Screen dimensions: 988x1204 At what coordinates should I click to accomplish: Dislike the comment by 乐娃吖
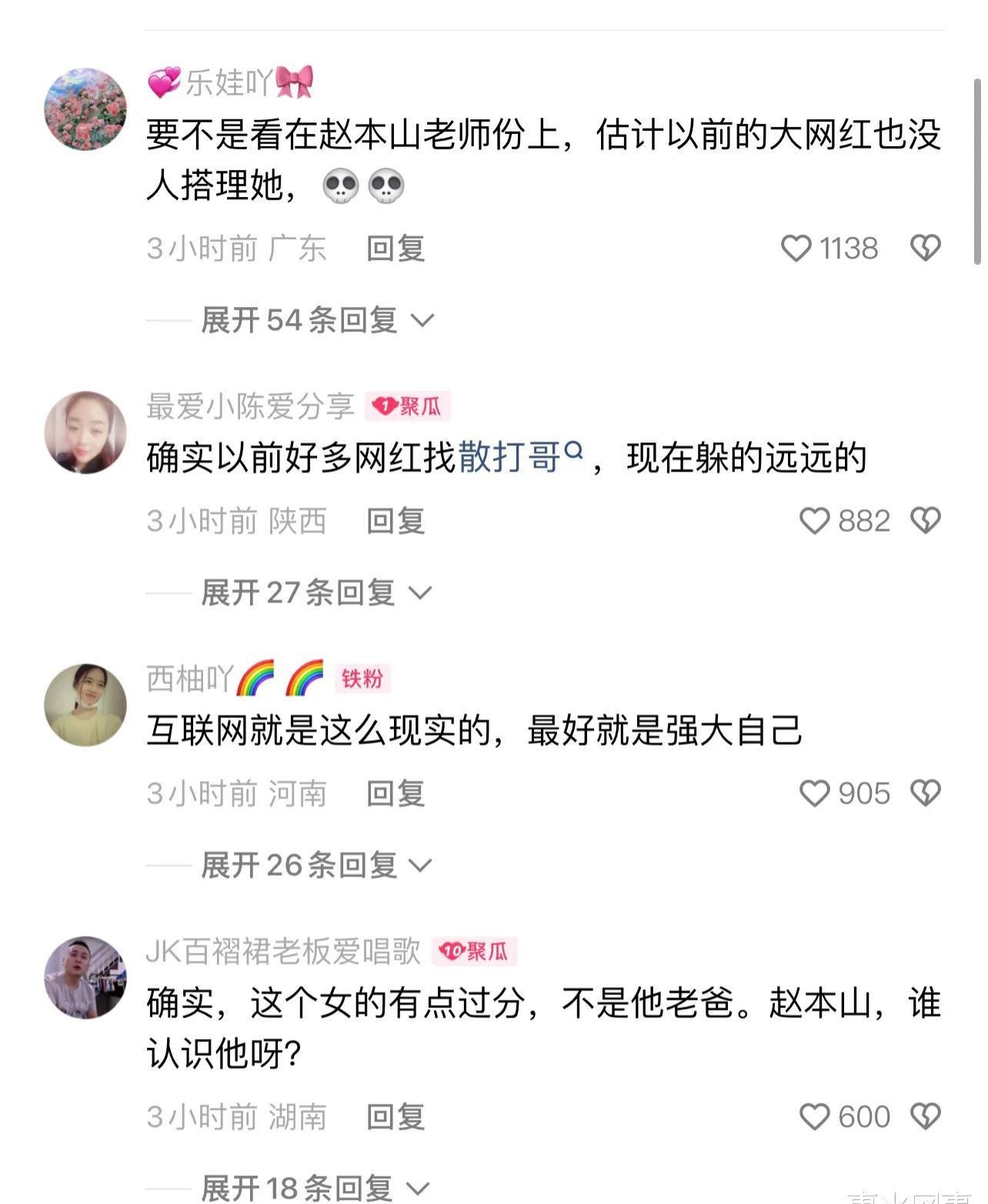(925, 248)
